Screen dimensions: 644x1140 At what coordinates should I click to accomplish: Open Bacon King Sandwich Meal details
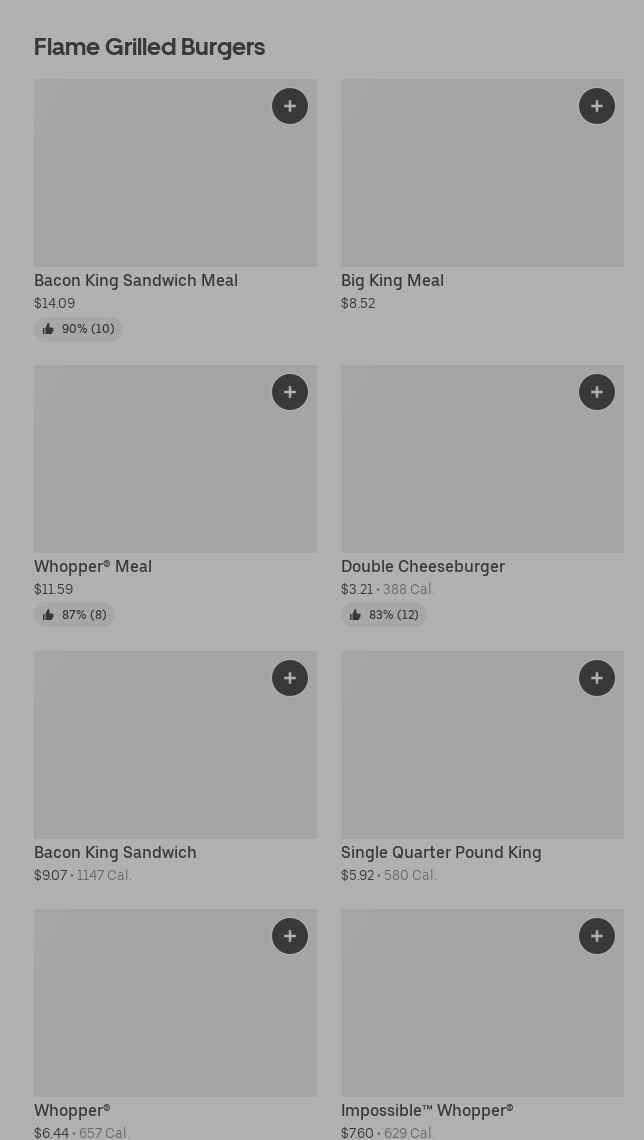point(136,281)
